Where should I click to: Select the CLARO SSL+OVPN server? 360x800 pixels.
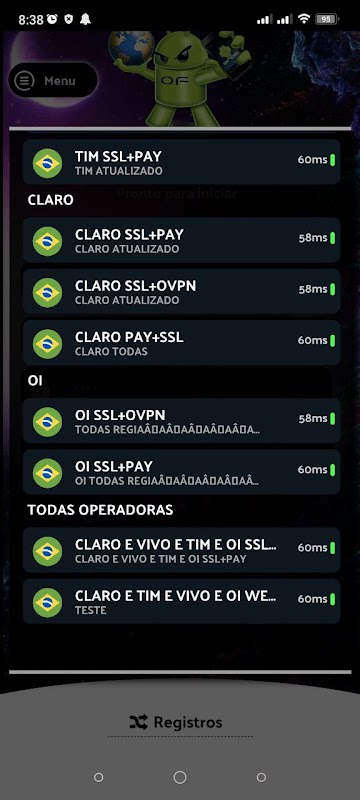(182, 291)
